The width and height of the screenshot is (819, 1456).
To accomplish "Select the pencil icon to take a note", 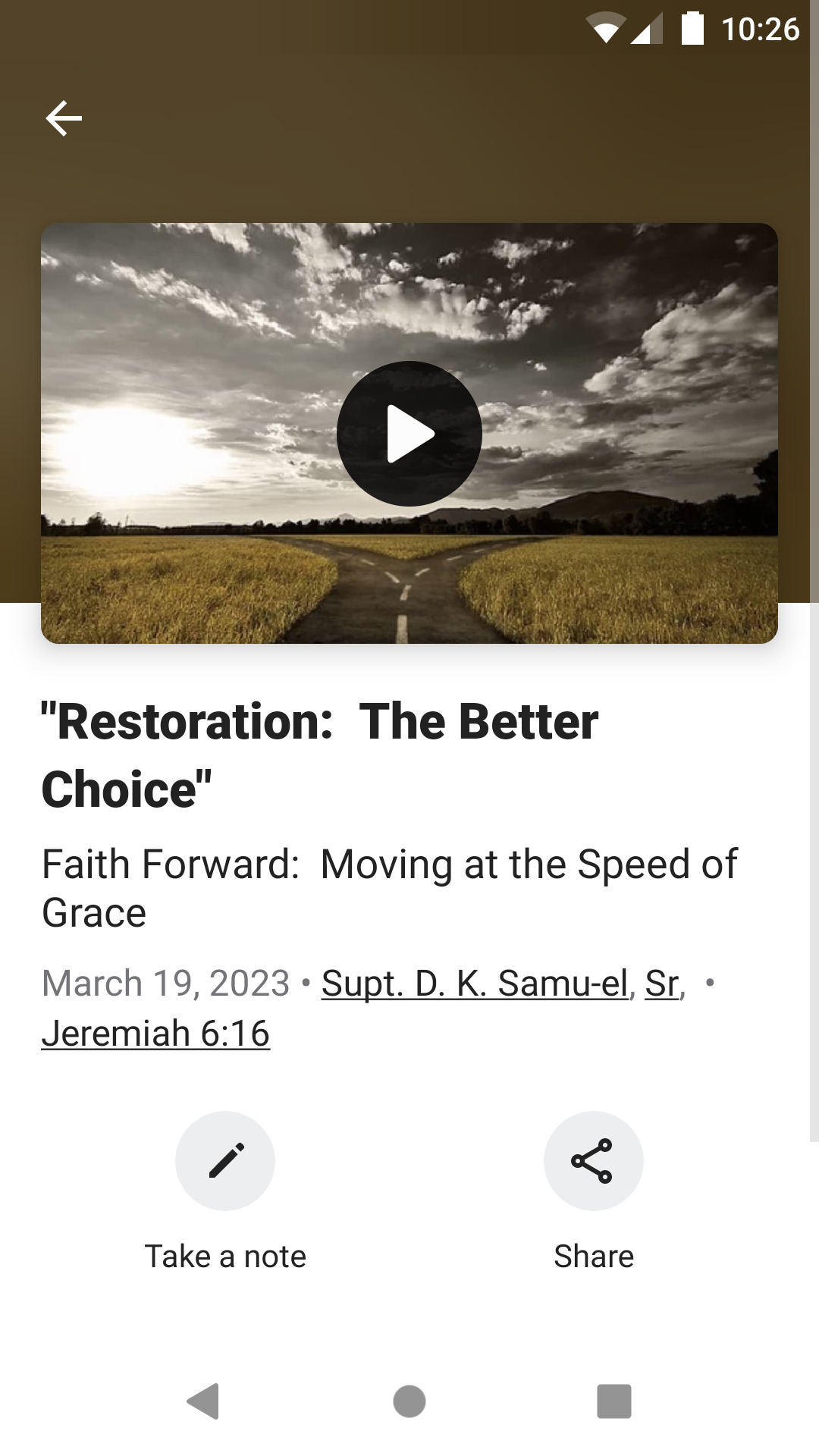I will tap(224, 1160).
